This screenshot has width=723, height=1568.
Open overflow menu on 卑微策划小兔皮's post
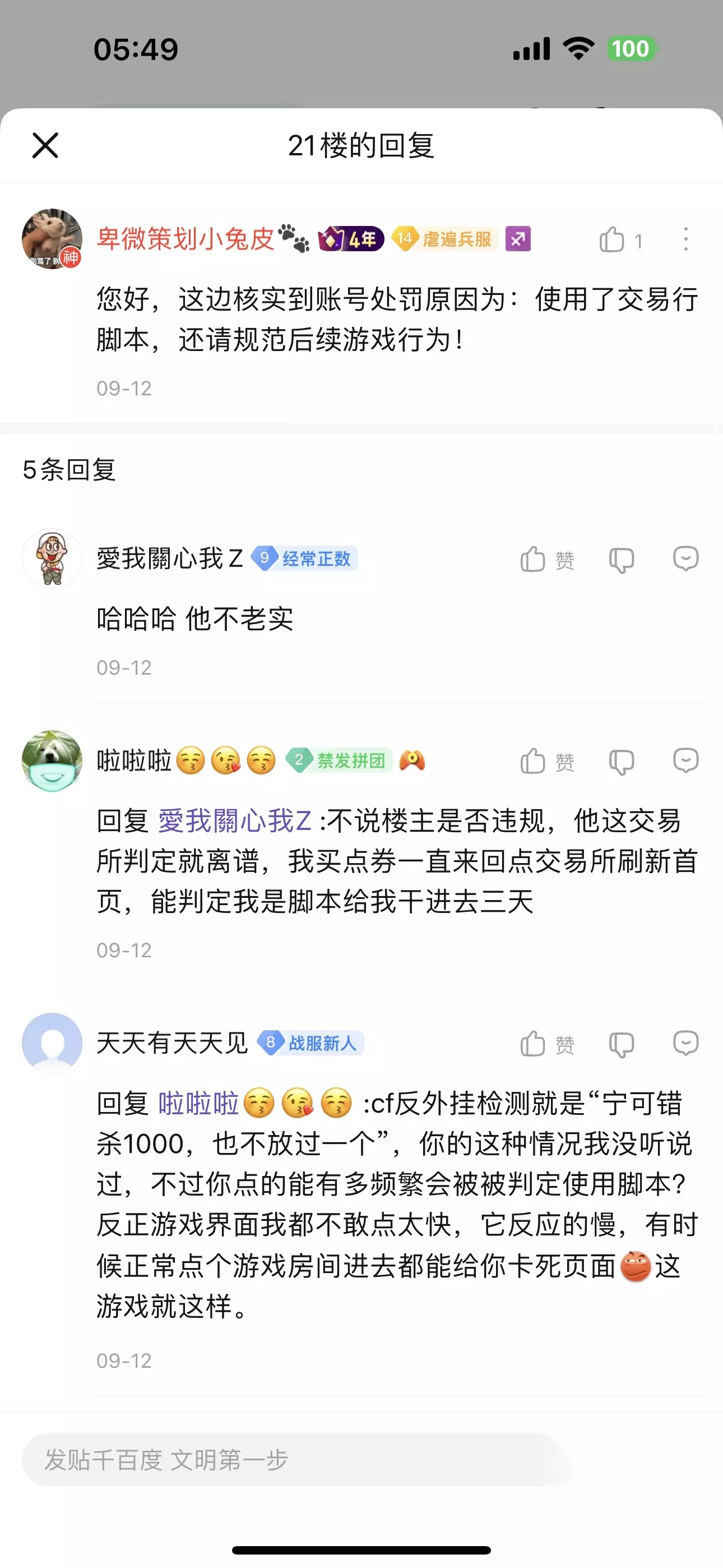pyautogui.click(x=686, y=239)
